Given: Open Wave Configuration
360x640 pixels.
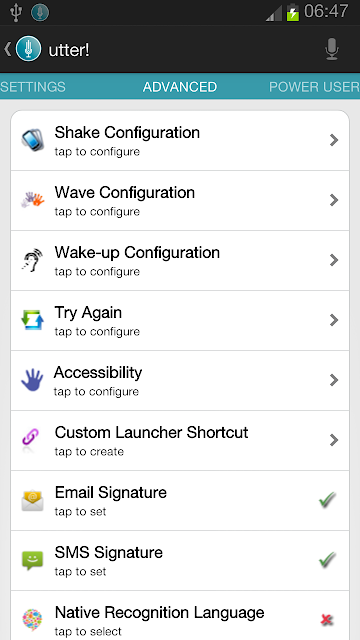Looking at the screenshot, I should point(180,200).
